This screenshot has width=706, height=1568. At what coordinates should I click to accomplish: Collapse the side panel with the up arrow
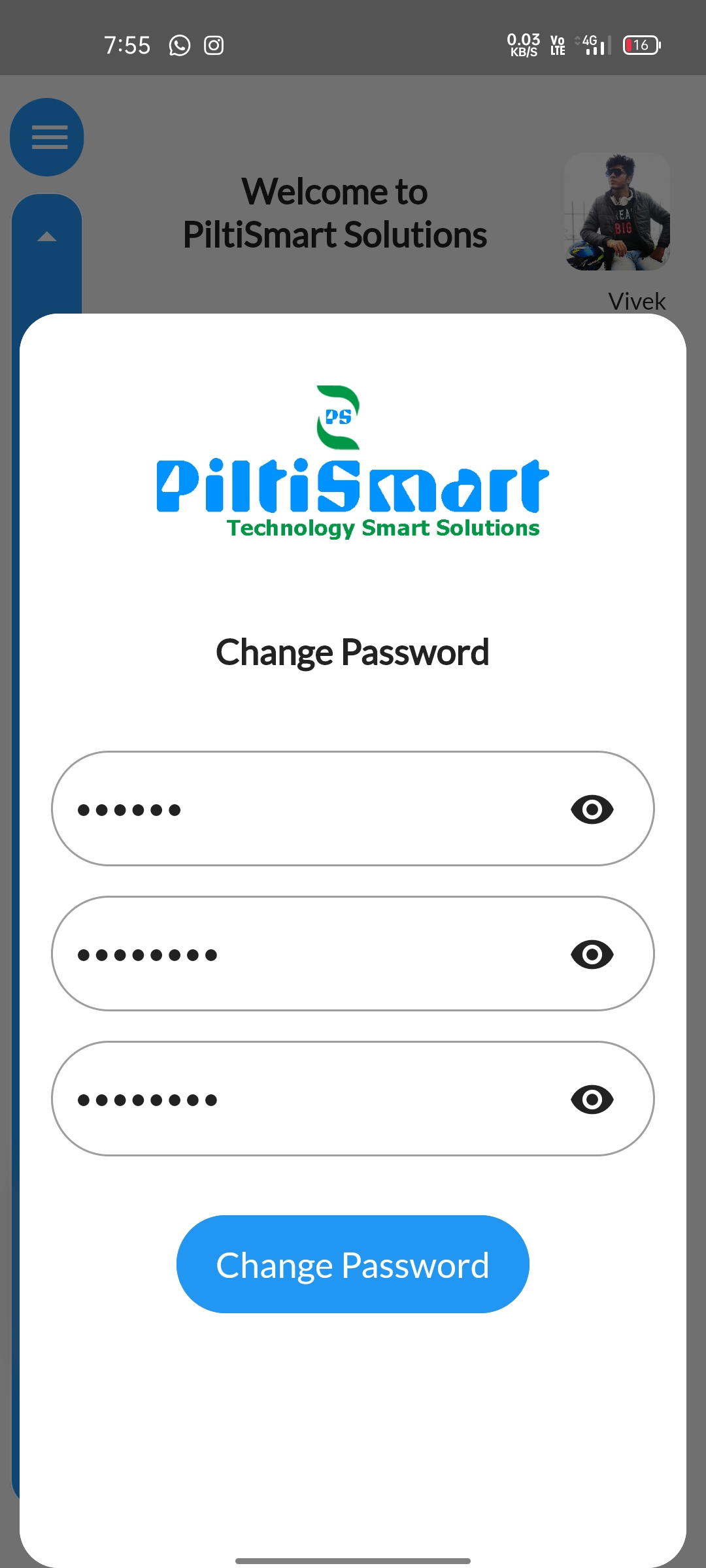(46, 237)
